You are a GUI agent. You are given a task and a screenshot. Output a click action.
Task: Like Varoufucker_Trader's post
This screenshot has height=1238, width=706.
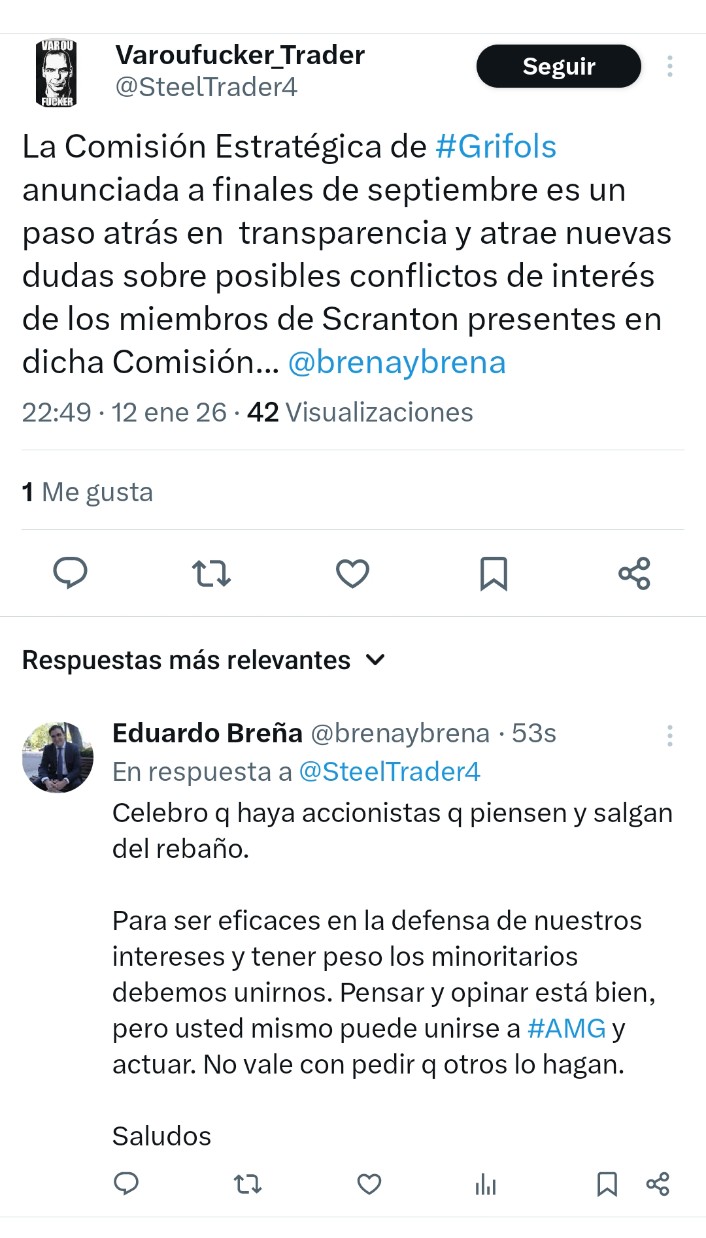[x=352, y=573]
